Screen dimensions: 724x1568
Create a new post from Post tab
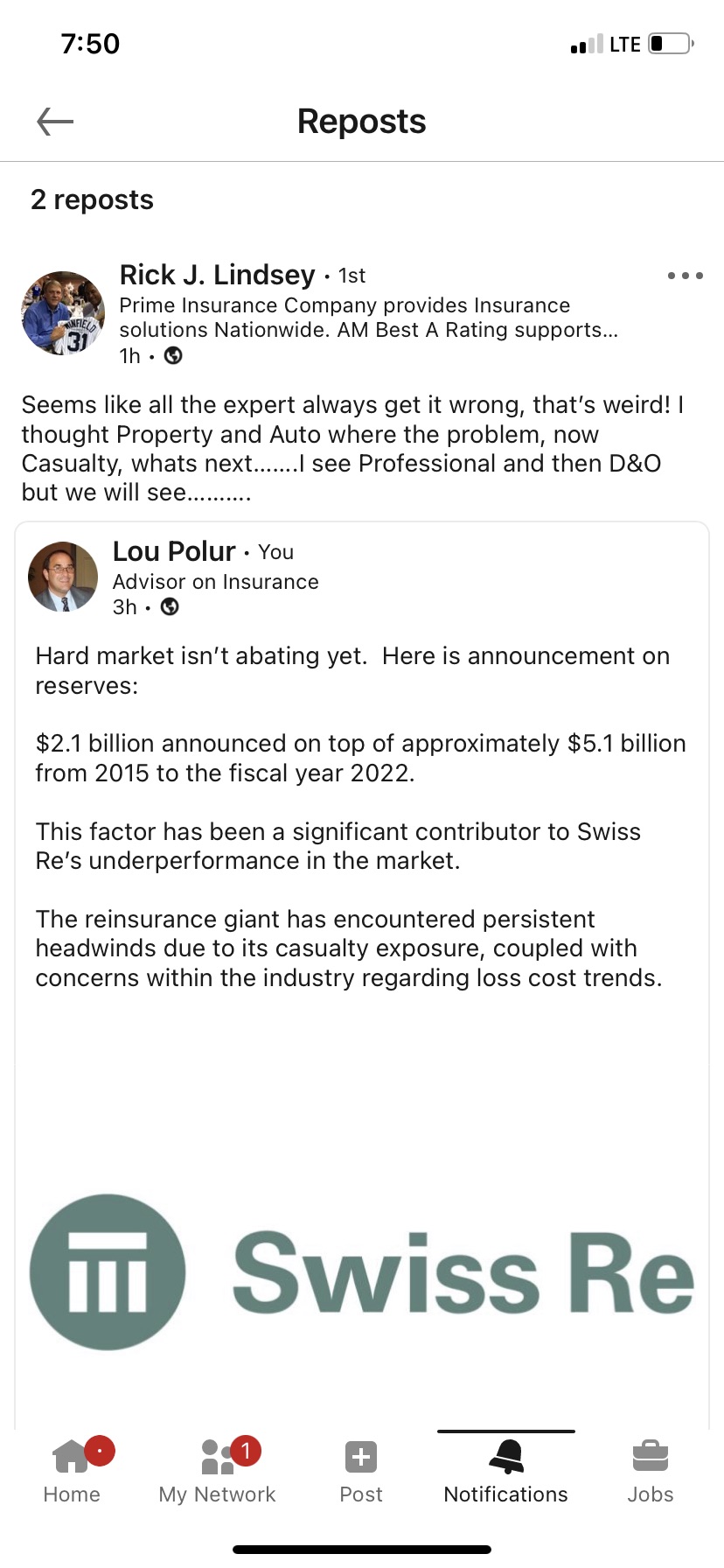pos(361,1472)
